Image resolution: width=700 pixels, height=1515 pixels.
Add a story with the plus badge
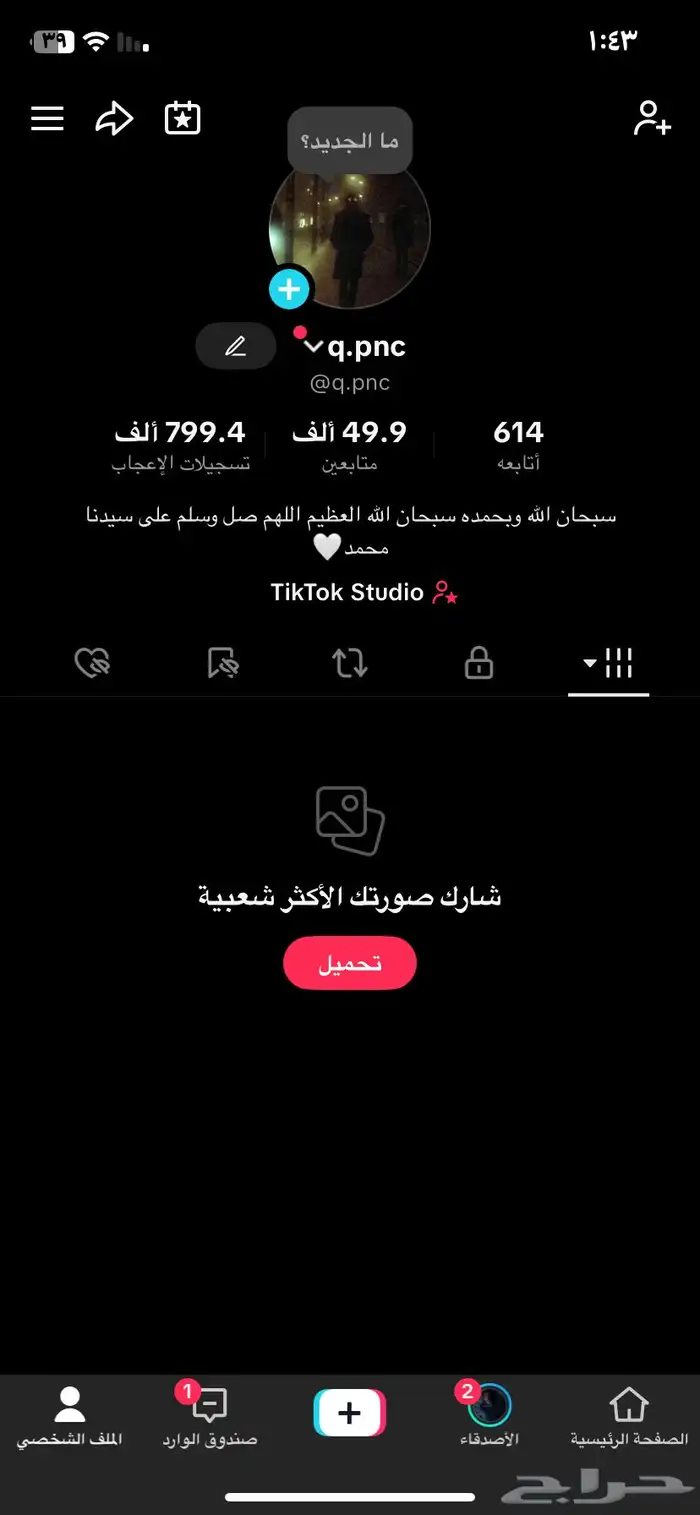click(x=289, y=290)
